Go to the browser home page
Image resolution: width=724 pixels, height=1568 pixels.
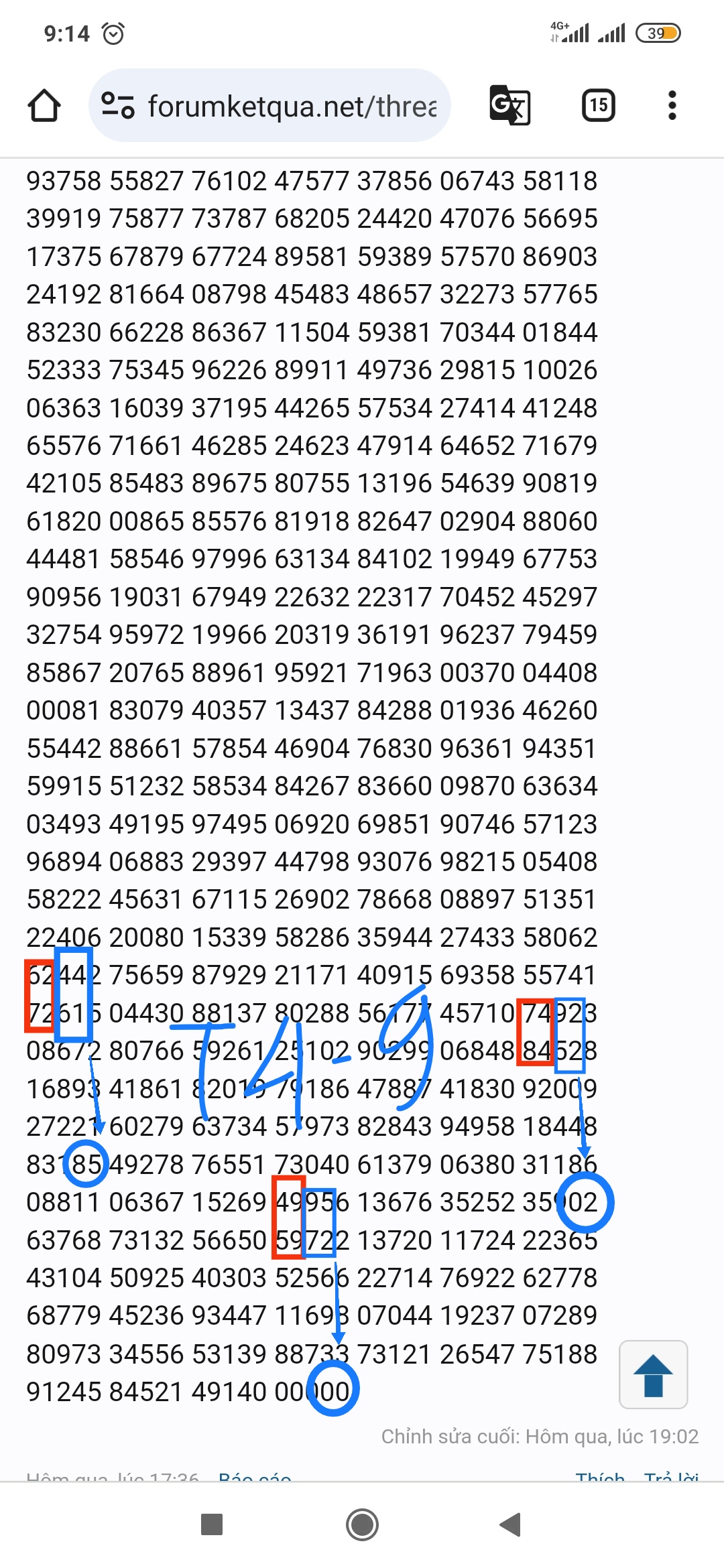[x=44, y=106]
